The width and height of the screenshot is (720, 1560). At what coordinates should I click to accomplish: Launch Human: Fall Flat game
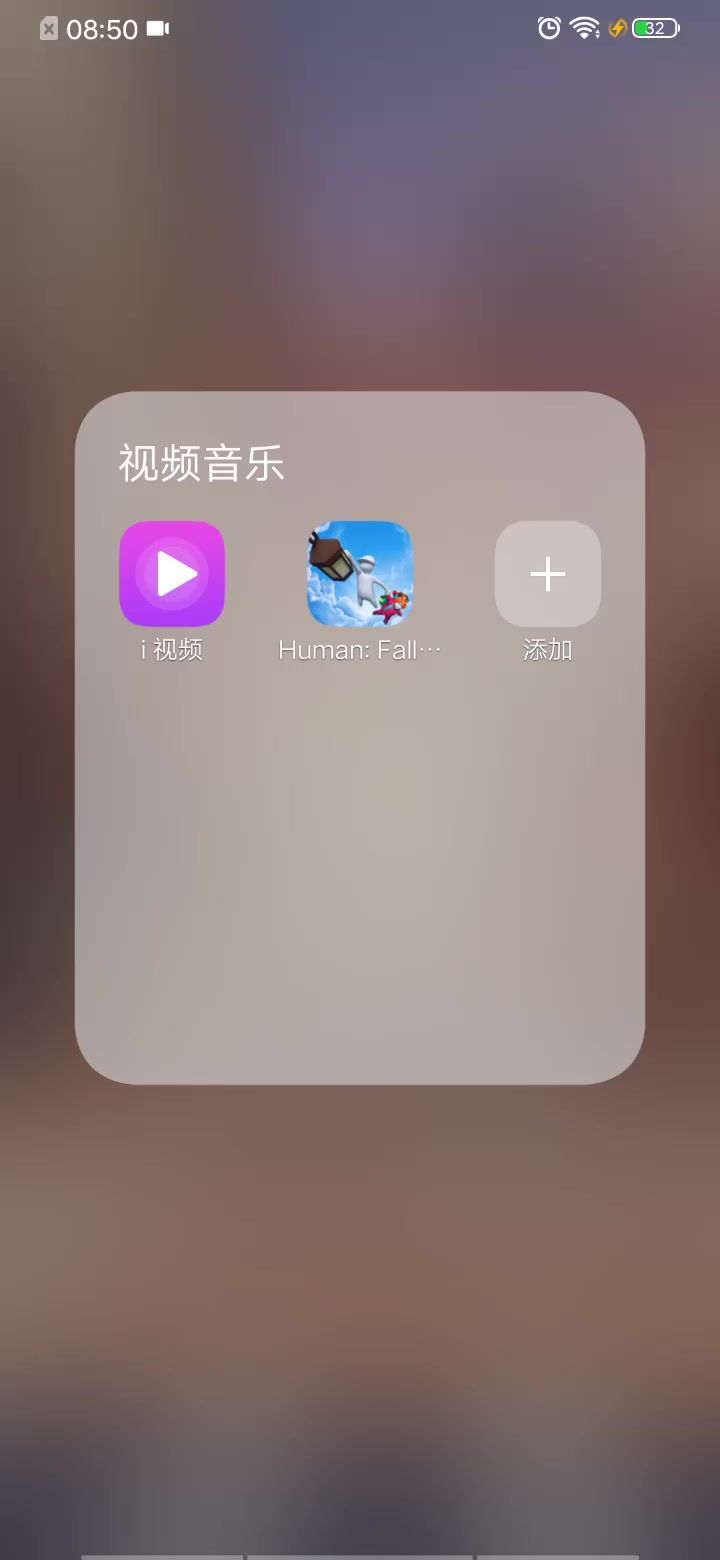coord(360,574)
